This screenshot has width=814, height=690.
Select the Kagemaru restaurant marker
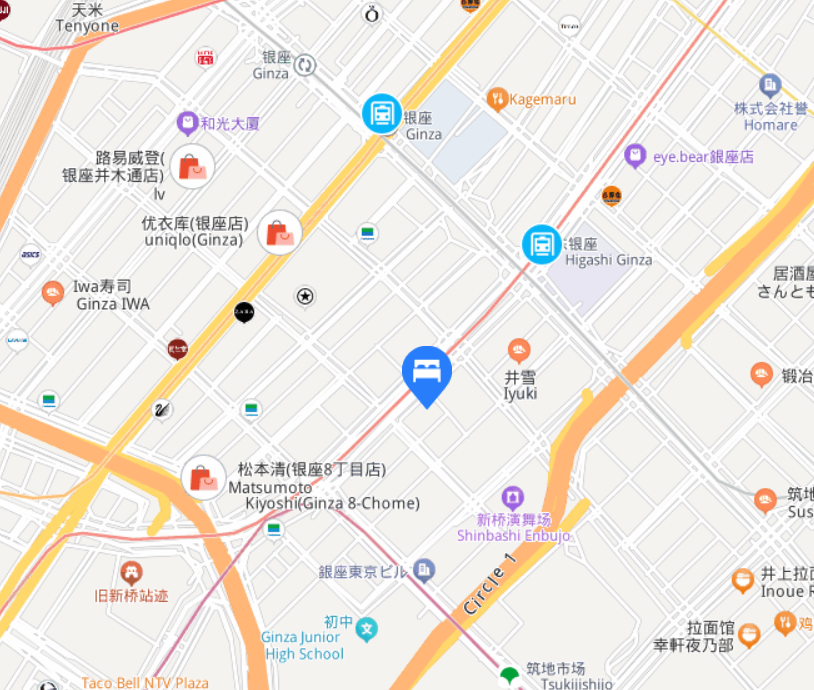(497, 98)
